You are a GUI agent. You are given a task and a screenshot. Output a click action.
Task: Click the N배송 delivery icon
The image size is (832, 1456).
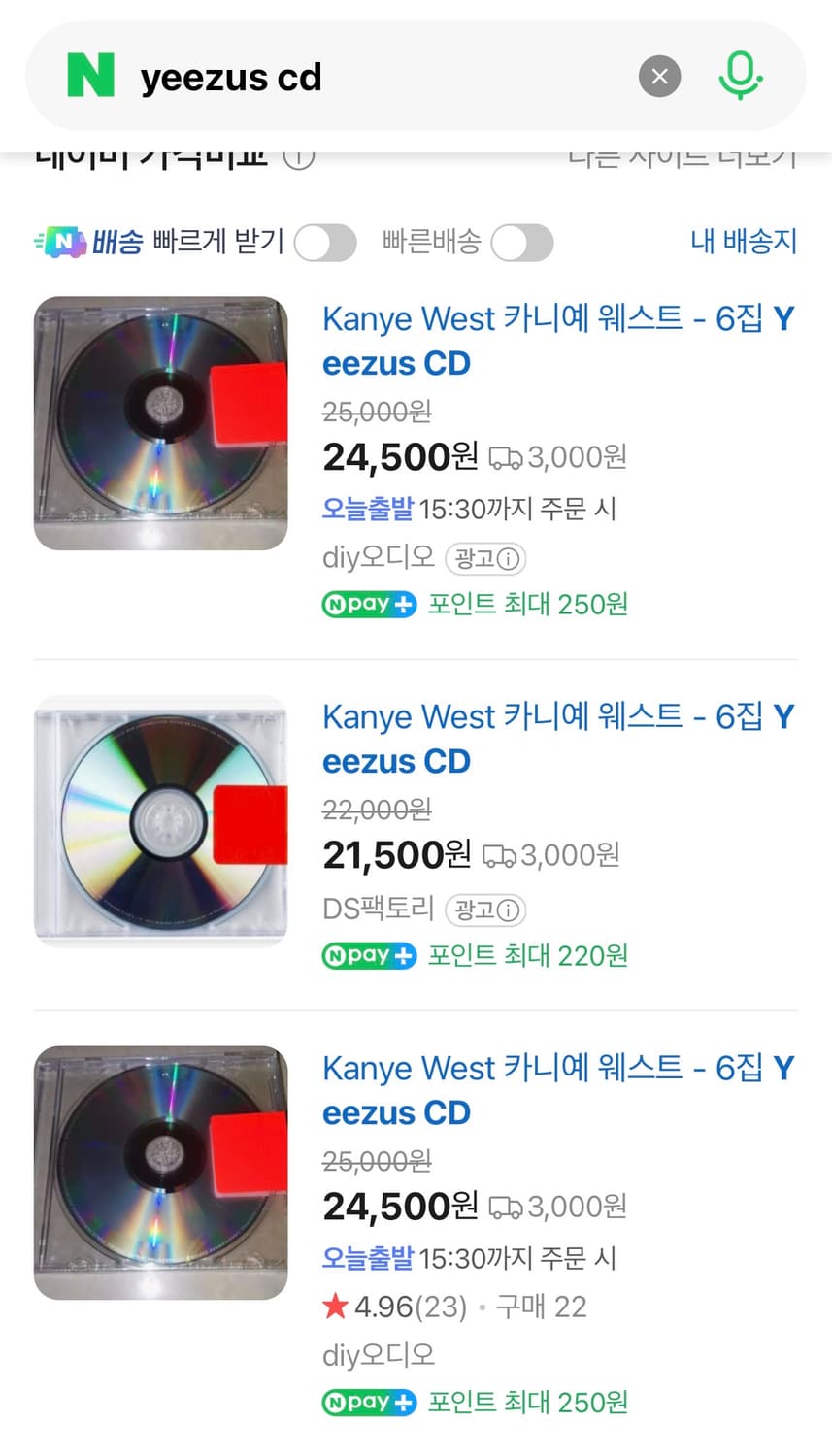pos(50,242)
